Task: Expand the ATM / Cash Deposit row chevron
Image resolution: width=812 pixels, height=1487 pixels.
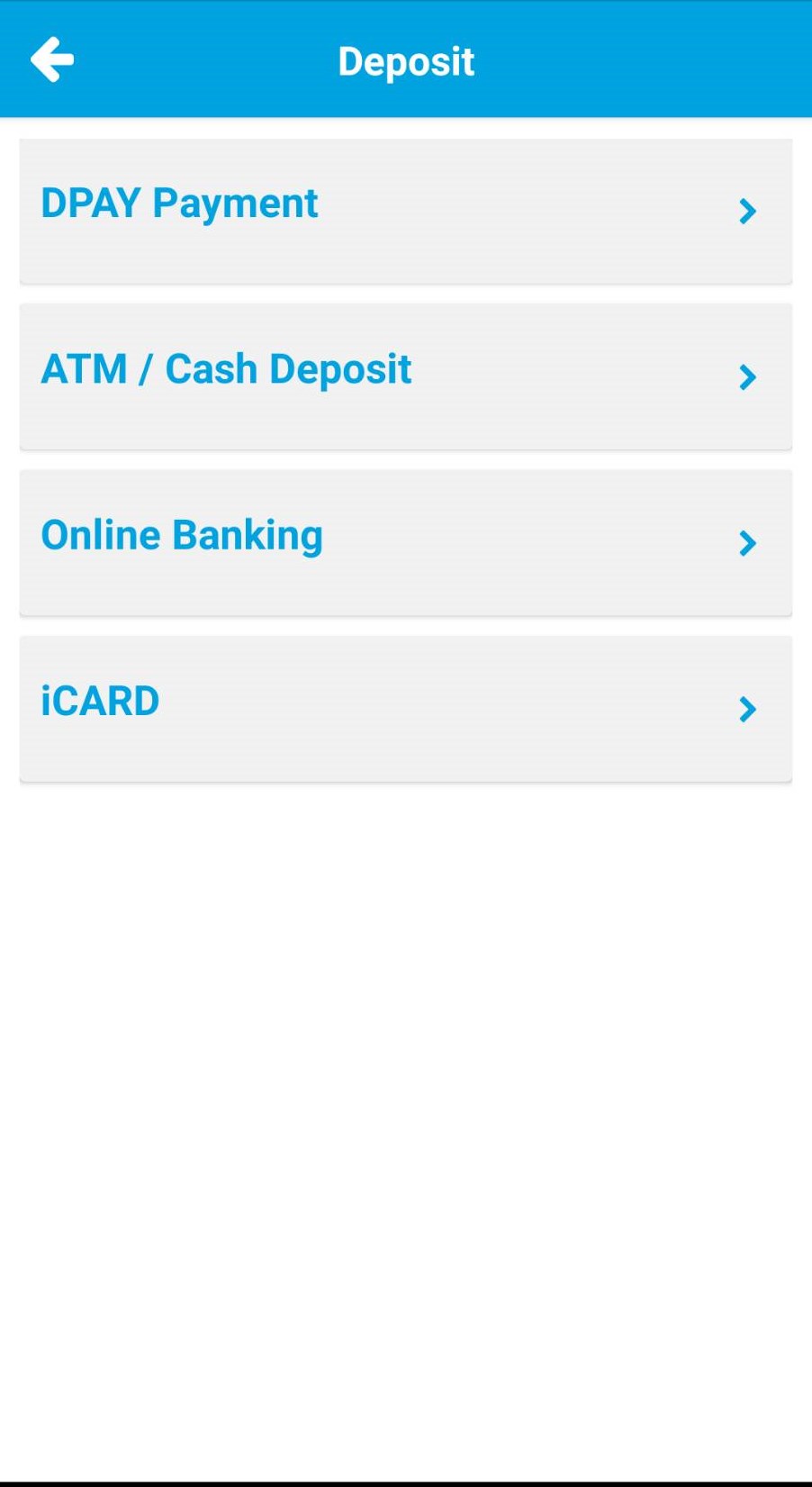Action: [747, 376]
